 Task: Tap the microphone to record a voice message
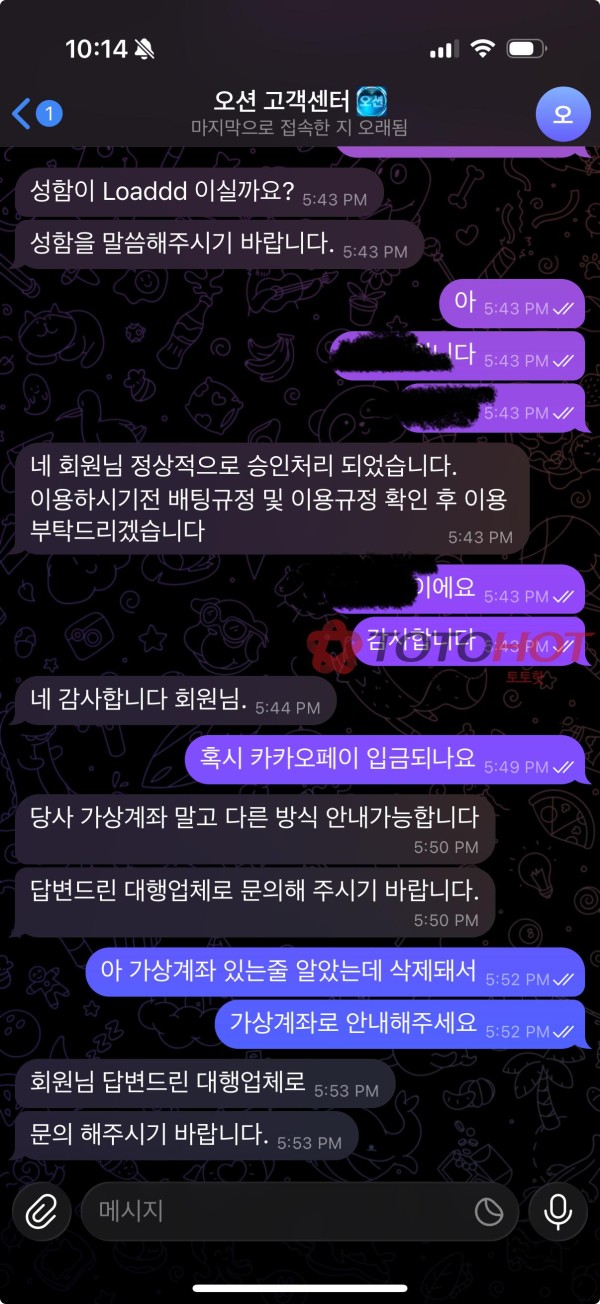558,1212
